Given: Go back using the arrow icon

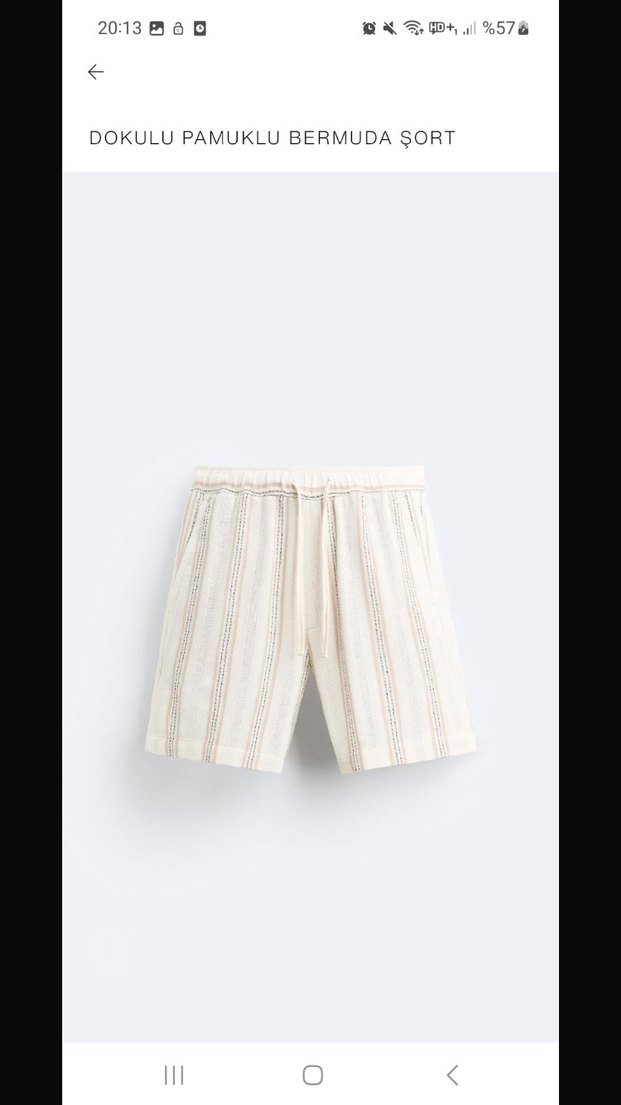Looking at the screenshot, I should pos(96,72).
